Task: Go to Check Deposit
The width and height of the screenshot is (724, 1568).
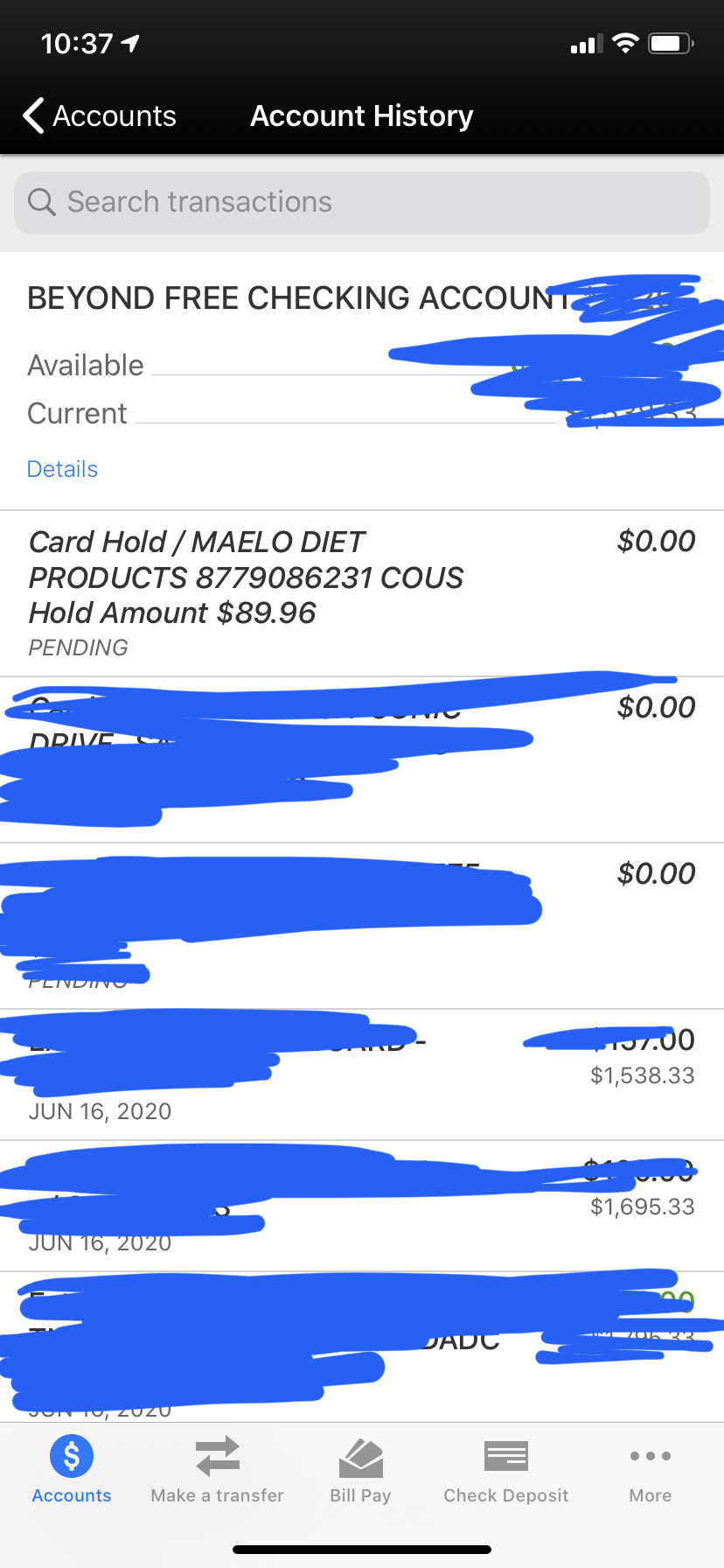Action: tap(506, 1470)
